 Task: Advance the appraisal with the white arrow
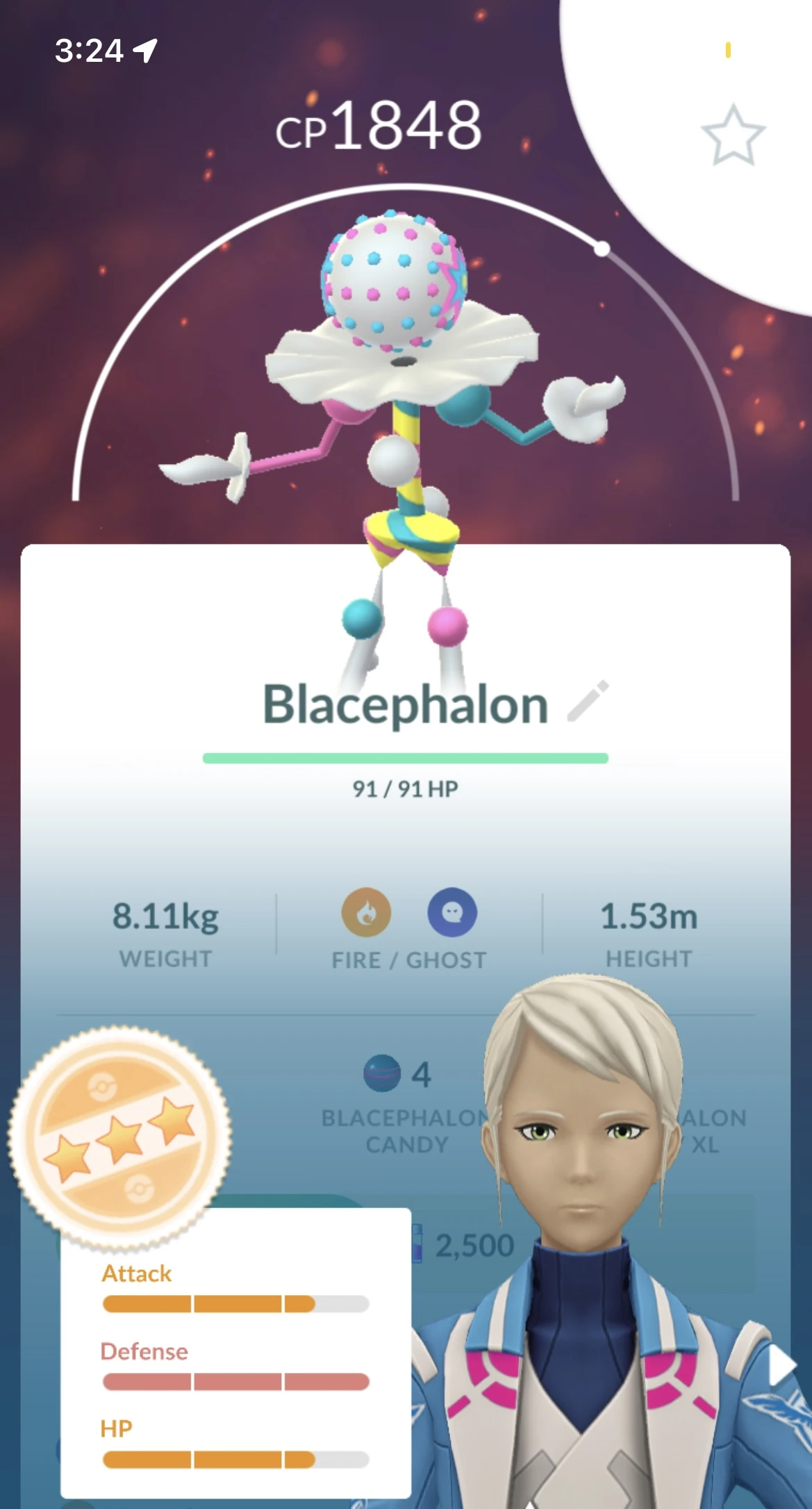pyautogui.click(x=781, y=1367)
